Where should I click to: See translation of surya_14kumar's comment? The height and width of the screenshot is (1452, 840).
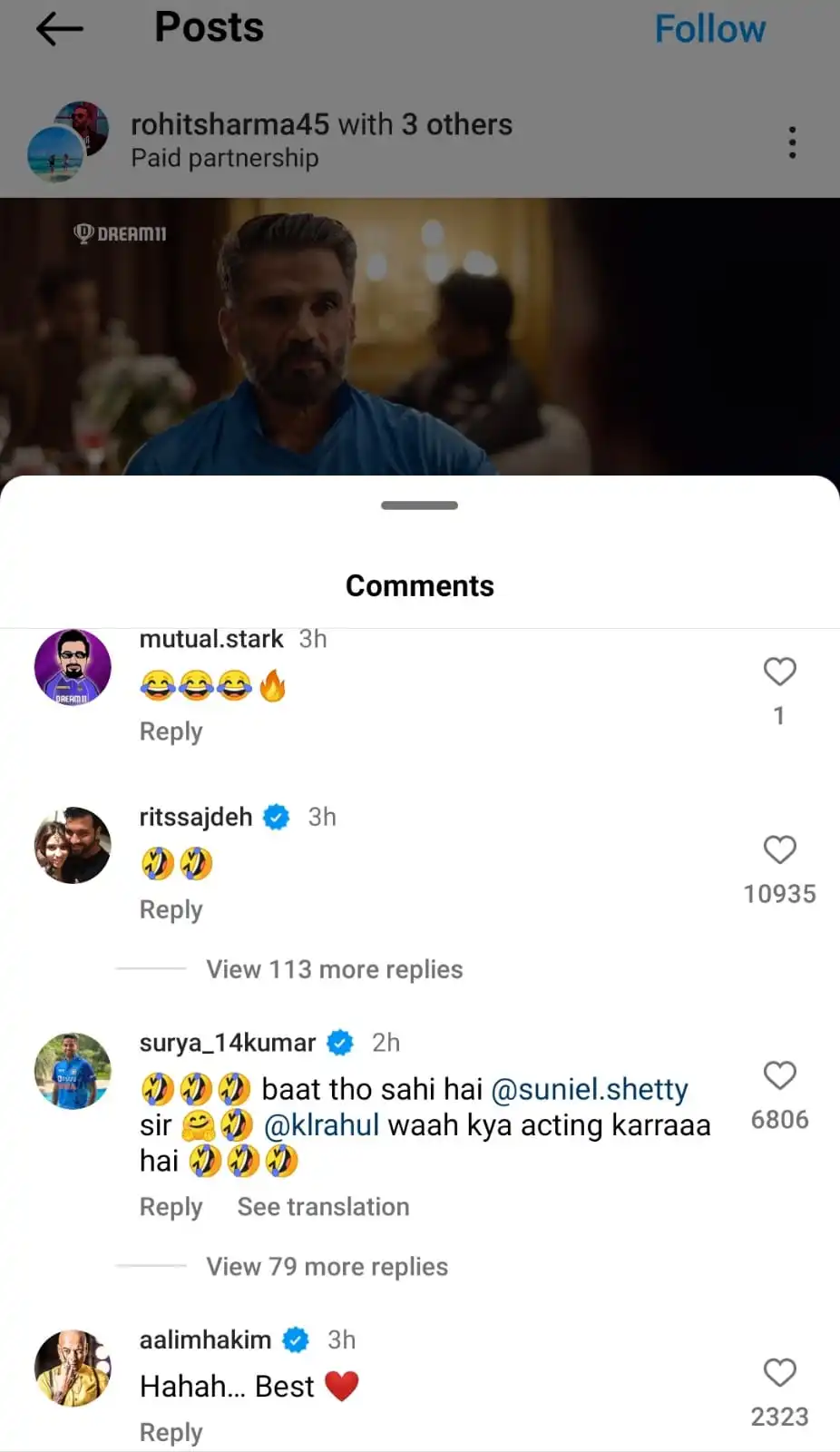pos(323,1207)
